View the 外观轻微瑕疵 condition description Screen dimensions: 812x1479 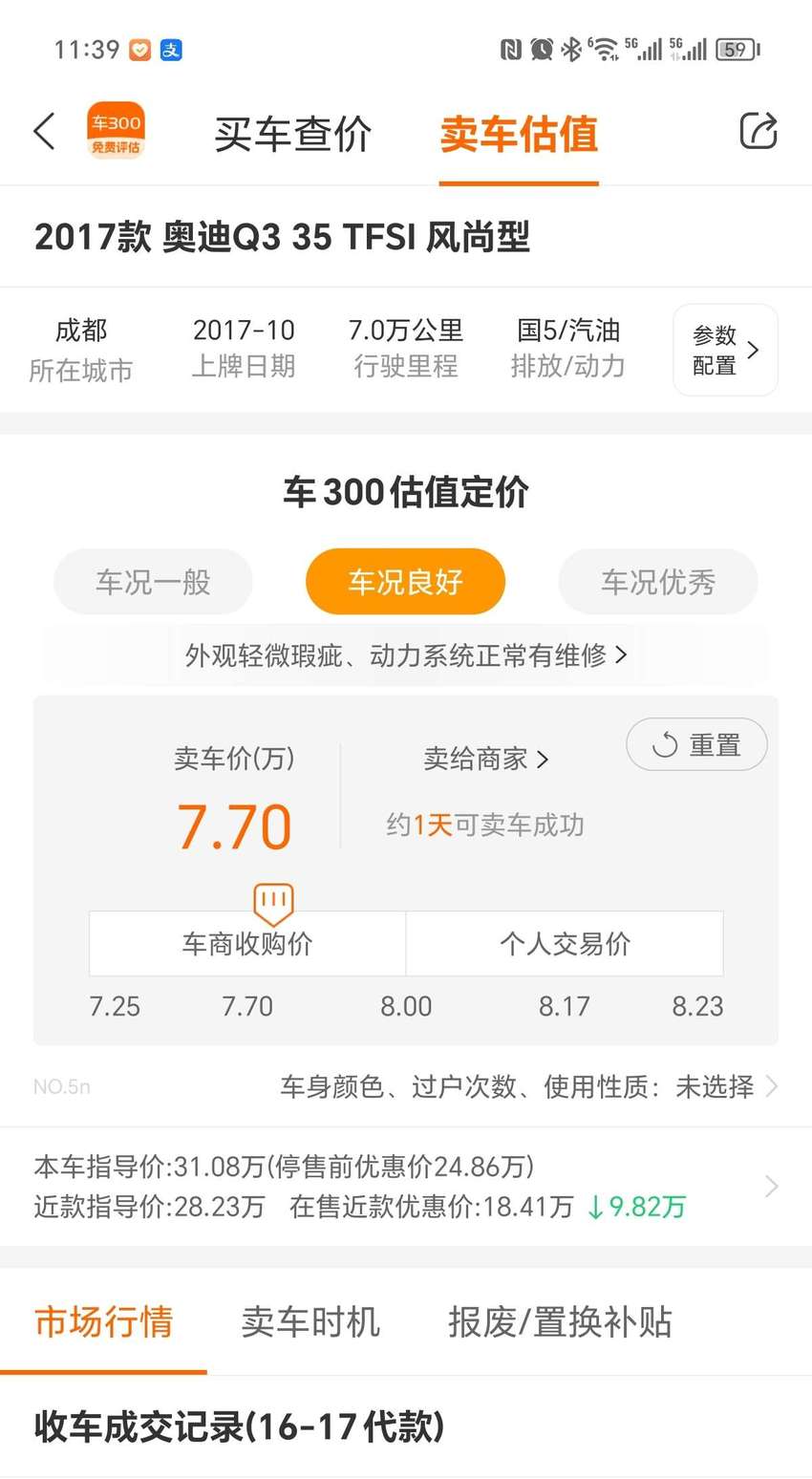[x=406, y=655]
